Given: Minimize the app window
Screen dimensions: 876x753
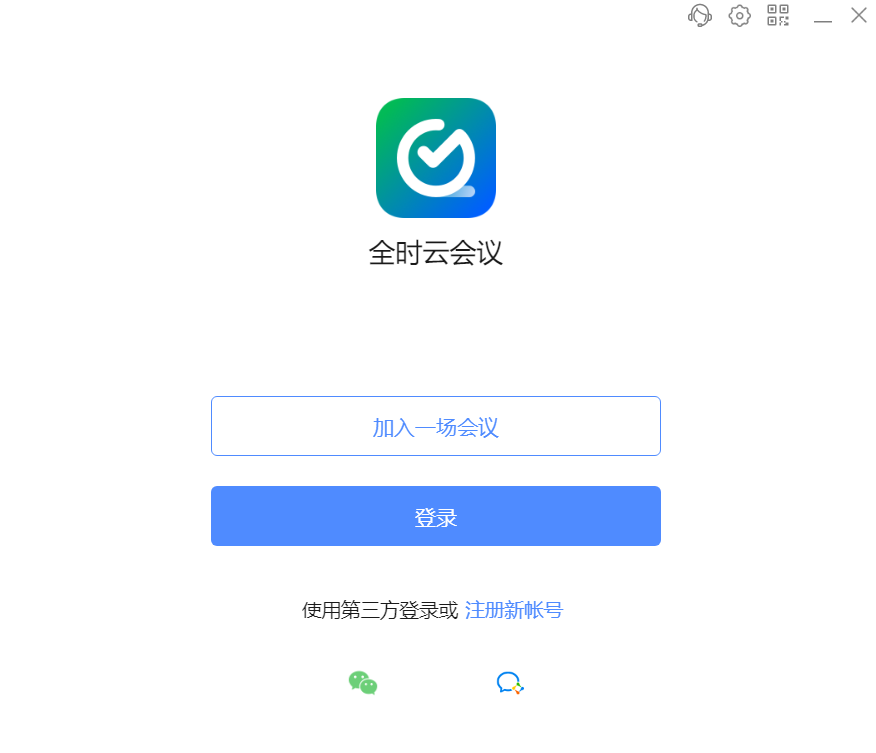Looking at the screenshot, I should [823, 17].
